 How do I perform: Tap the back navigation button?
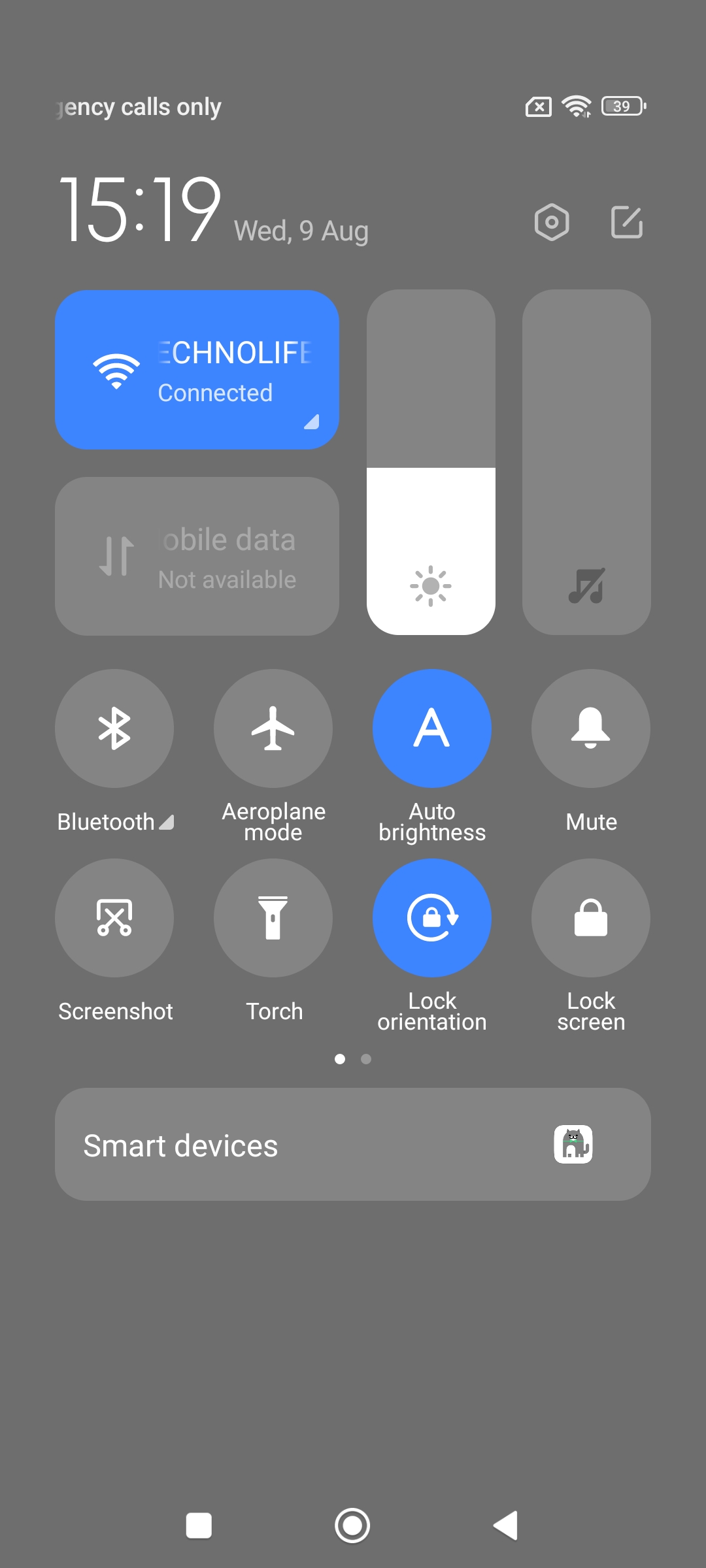click(x=506, y=1526)
